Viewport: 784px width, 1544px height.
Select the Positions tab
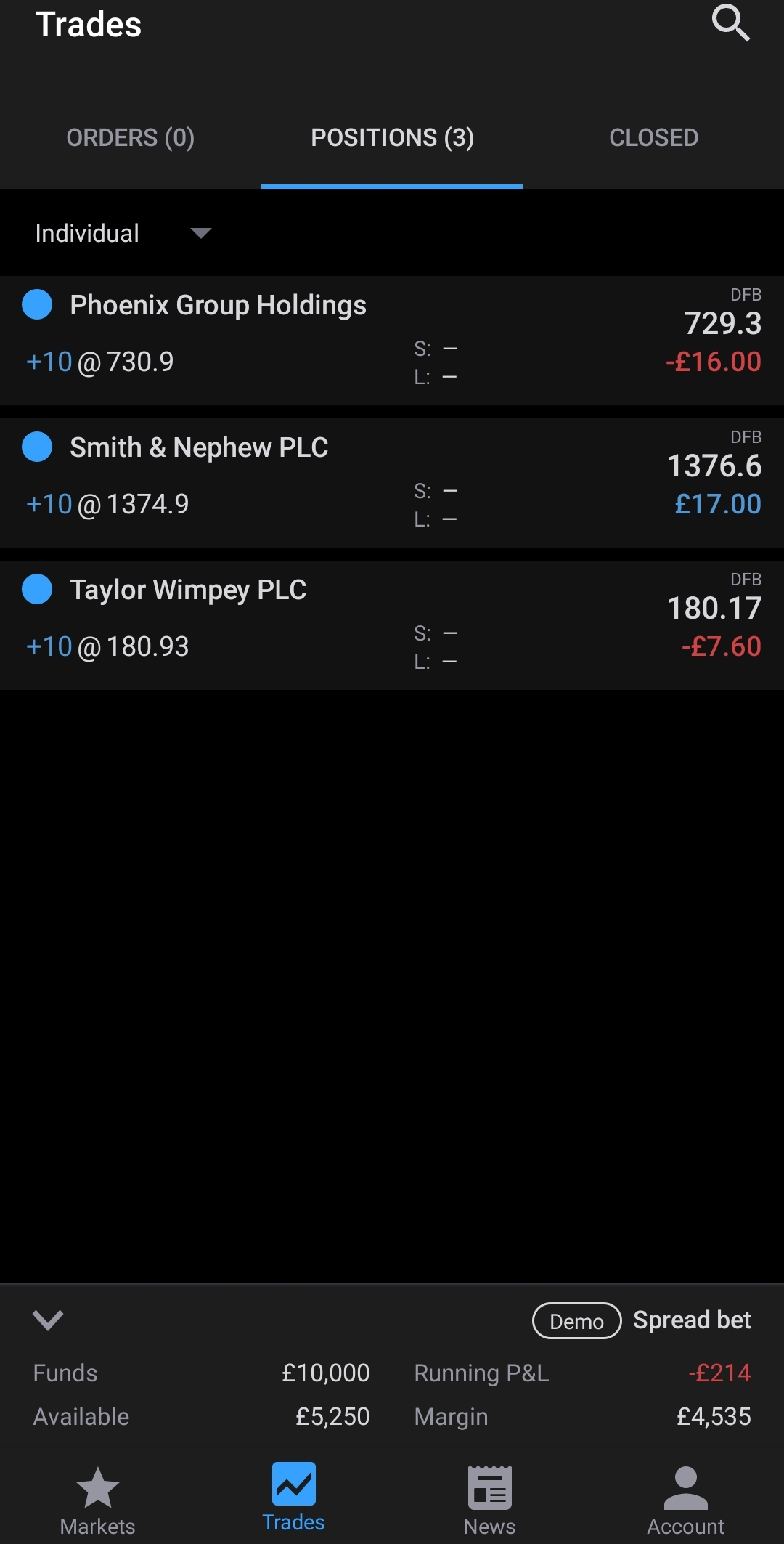[392, 137]
